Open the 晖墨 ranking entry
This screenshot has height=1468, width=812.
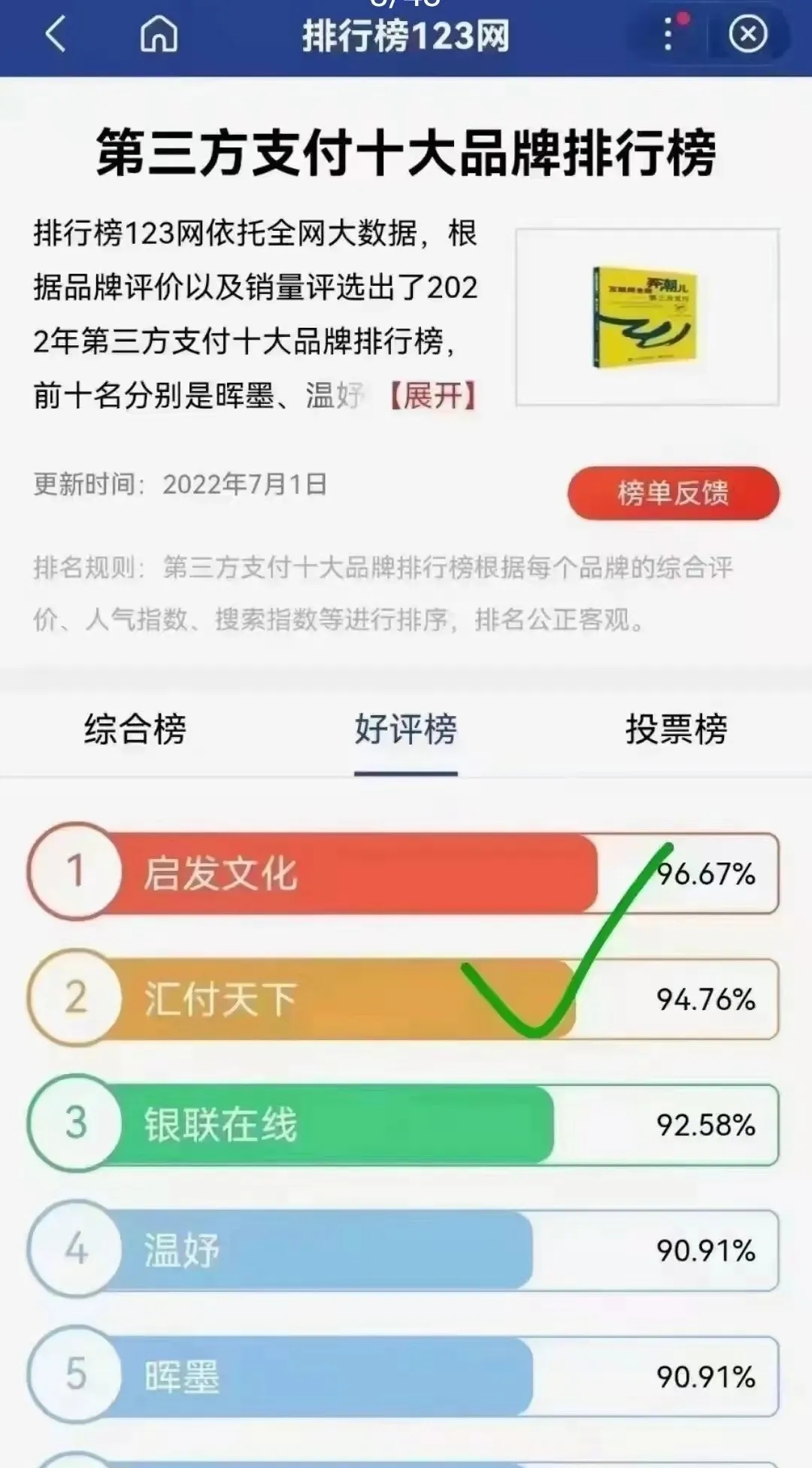coord(403,1376)
